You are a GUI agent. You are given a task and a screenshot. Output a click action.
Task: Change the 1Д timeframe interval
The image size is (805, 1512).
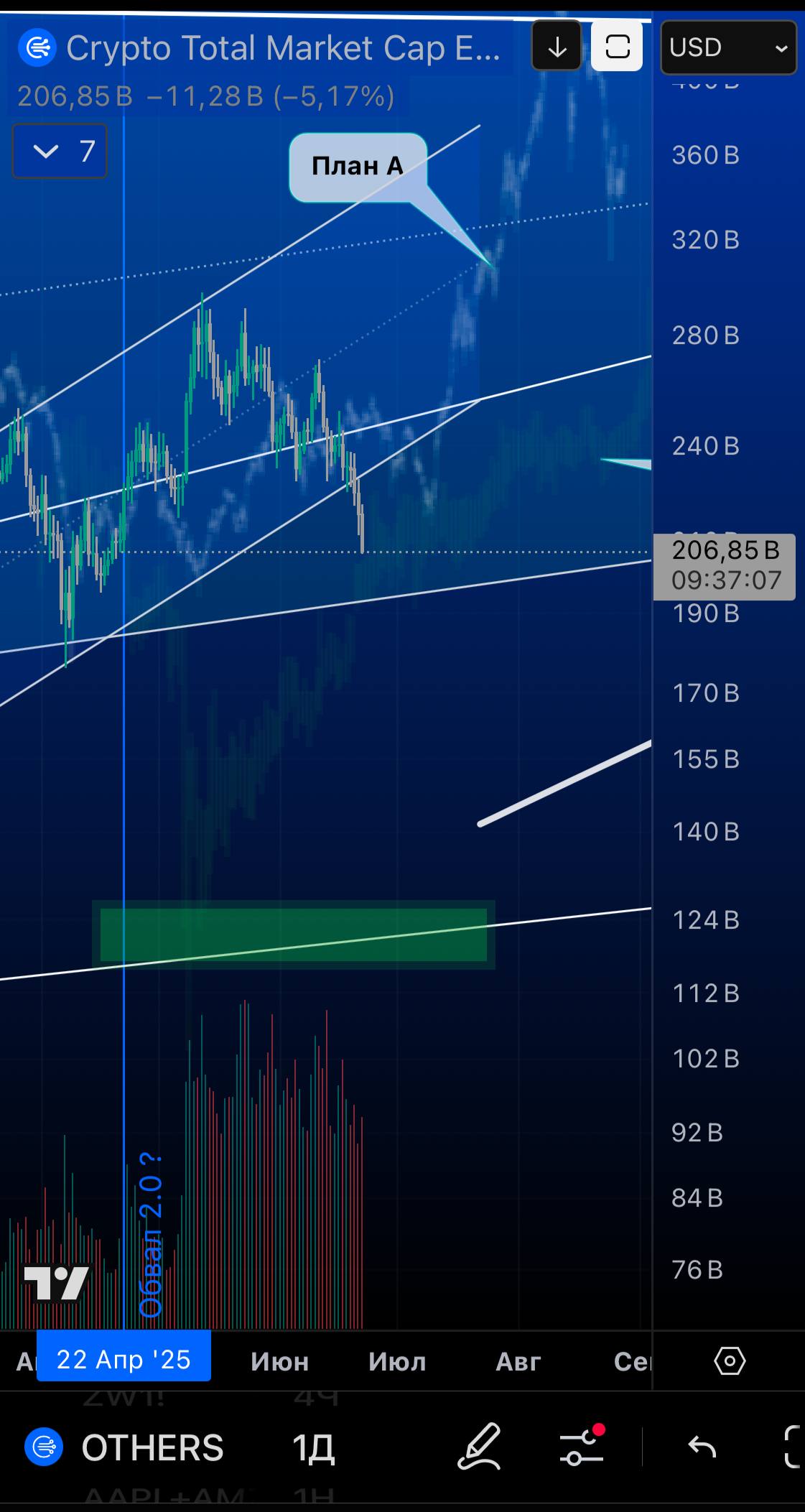coord(313,1447)
